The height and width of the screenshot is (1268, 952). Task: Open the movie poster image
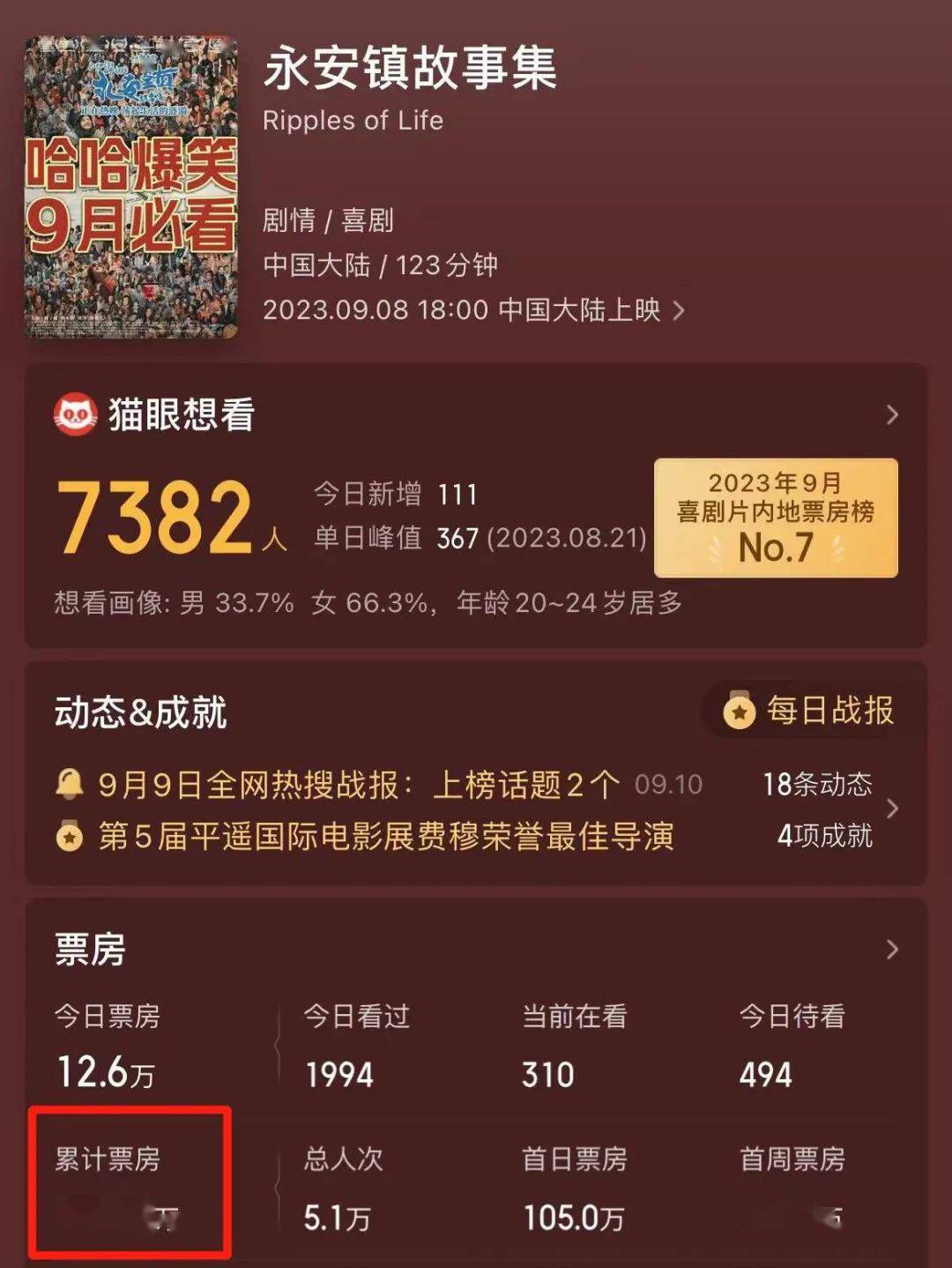click(130, 187)
